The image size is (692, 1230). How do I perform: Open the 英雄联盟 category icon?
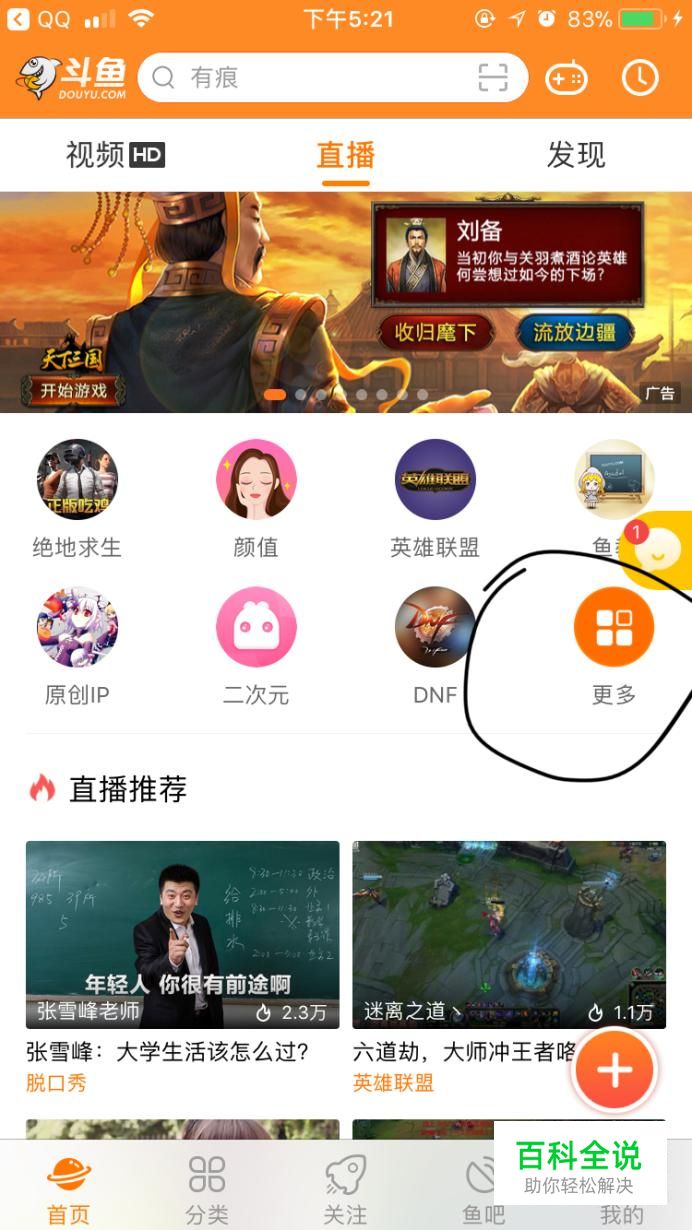pyautogui.click(x=435, y=480)
